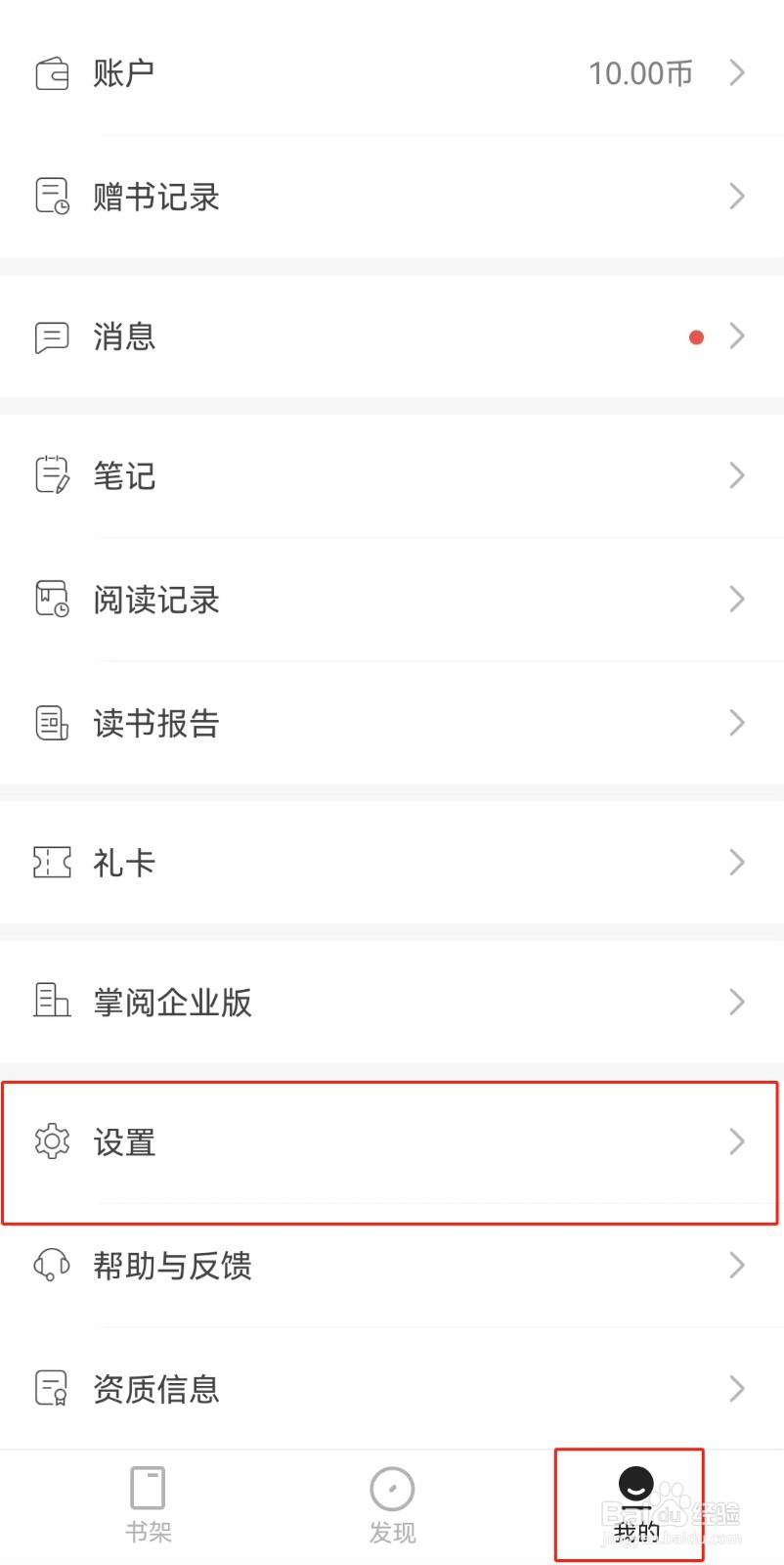Expand the chevron next to 账户
Viewport: 784px width, 1565px height.
click(738, 71)
